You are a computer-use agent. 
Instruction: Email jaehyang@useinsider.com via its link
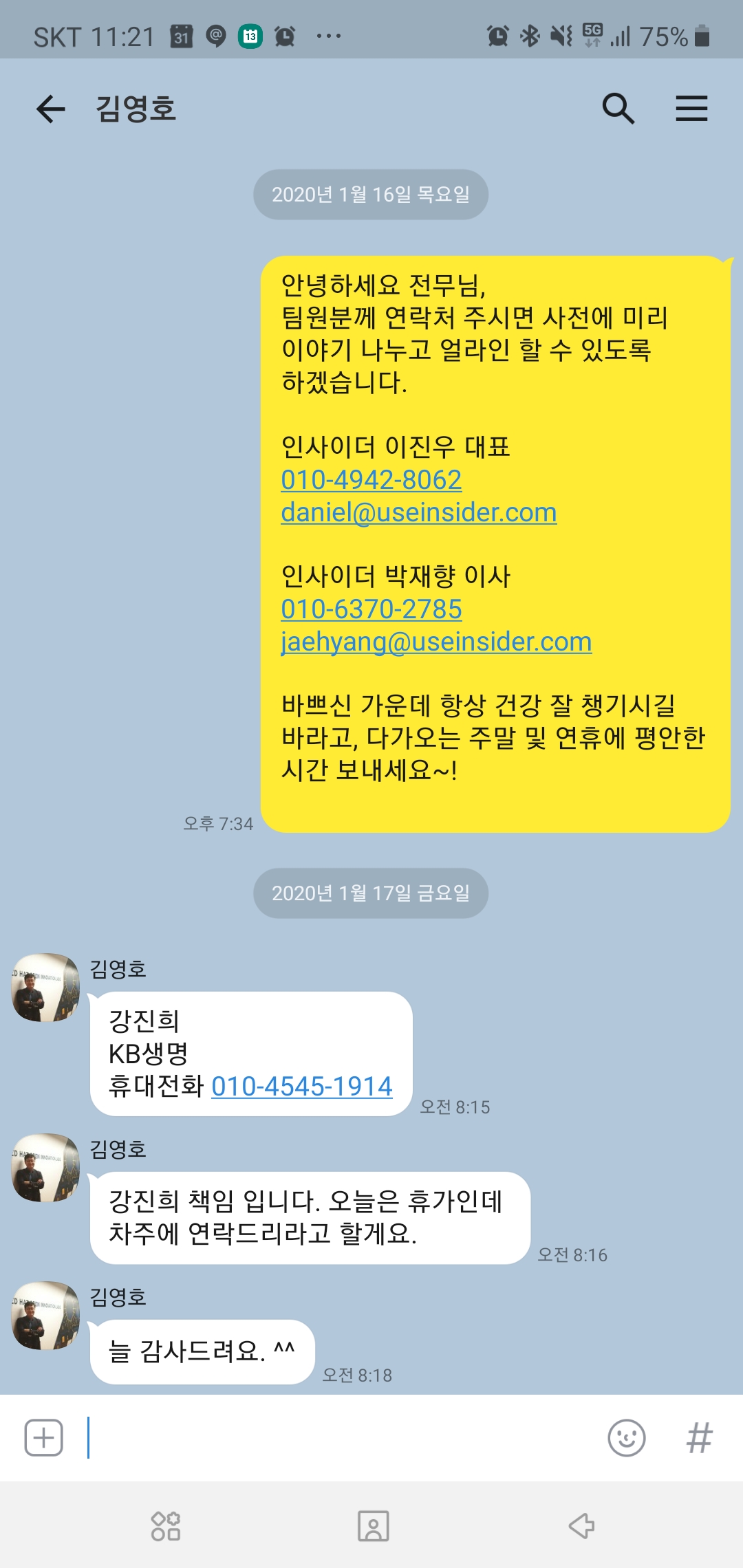coord(436,642)
